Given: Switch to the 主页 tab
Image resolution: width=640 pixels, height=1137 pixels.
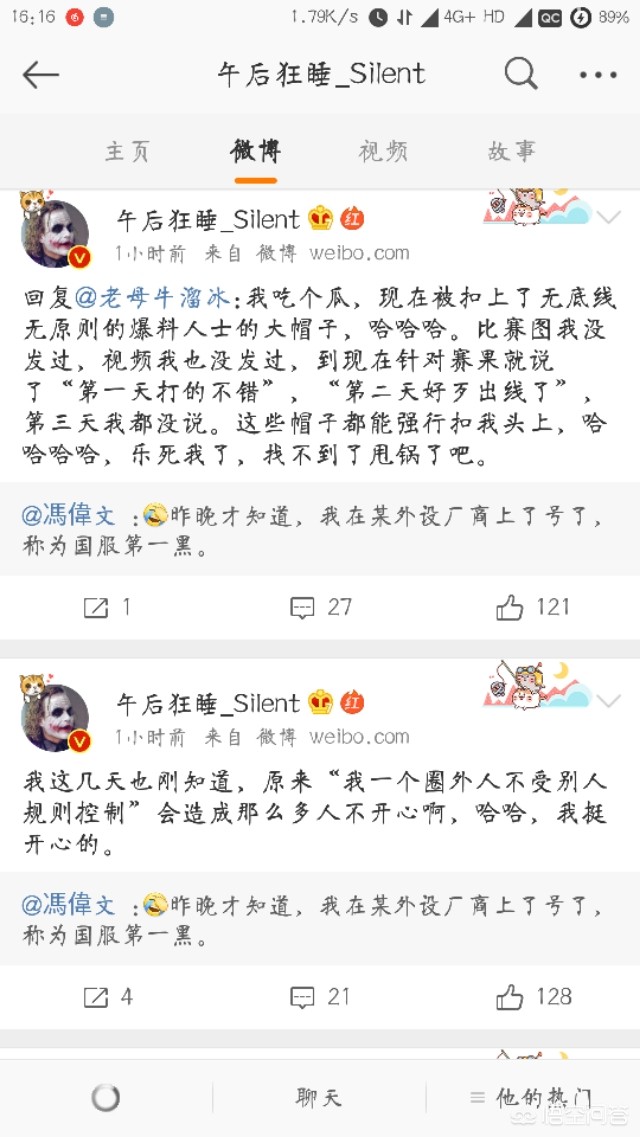Looking at the screenshot, I should tap(127, 152).
